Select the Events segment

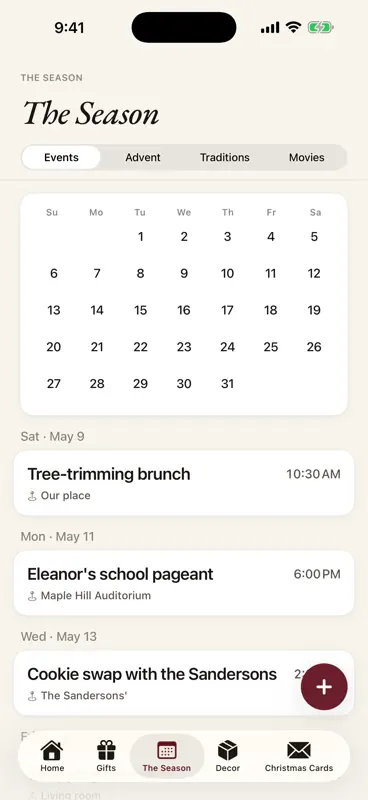[61, 157]
